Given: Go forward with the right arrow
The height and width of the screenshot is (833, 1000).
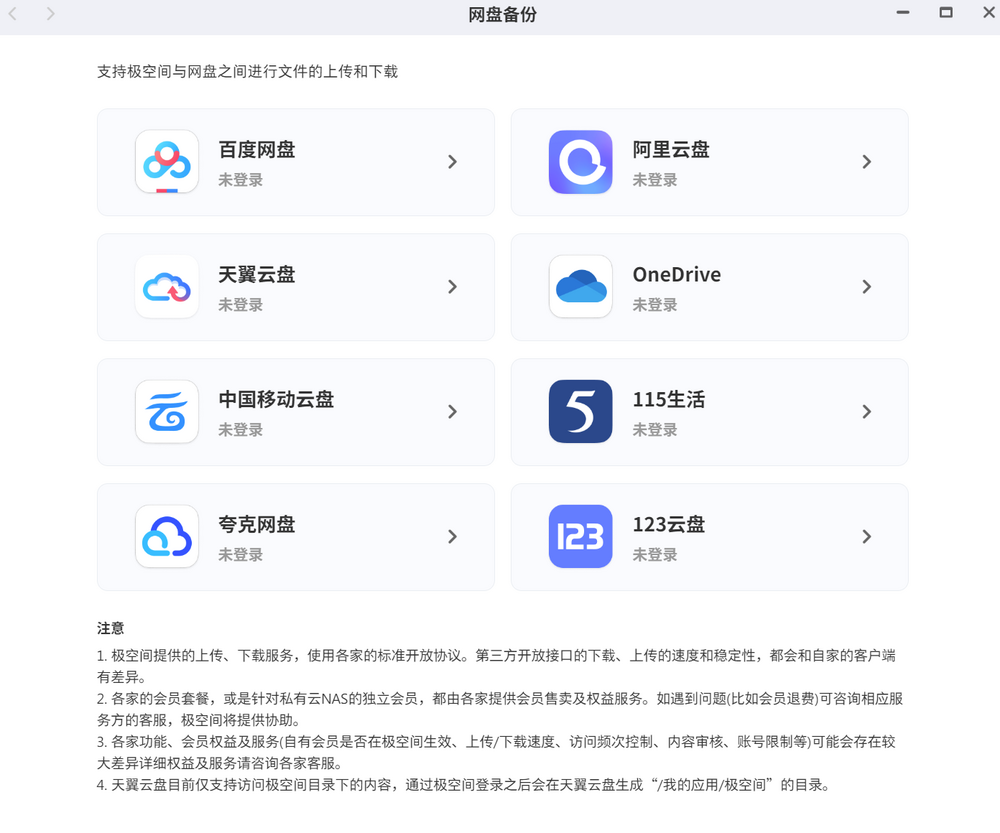Looking at the screenshot, I should [50, 14].
